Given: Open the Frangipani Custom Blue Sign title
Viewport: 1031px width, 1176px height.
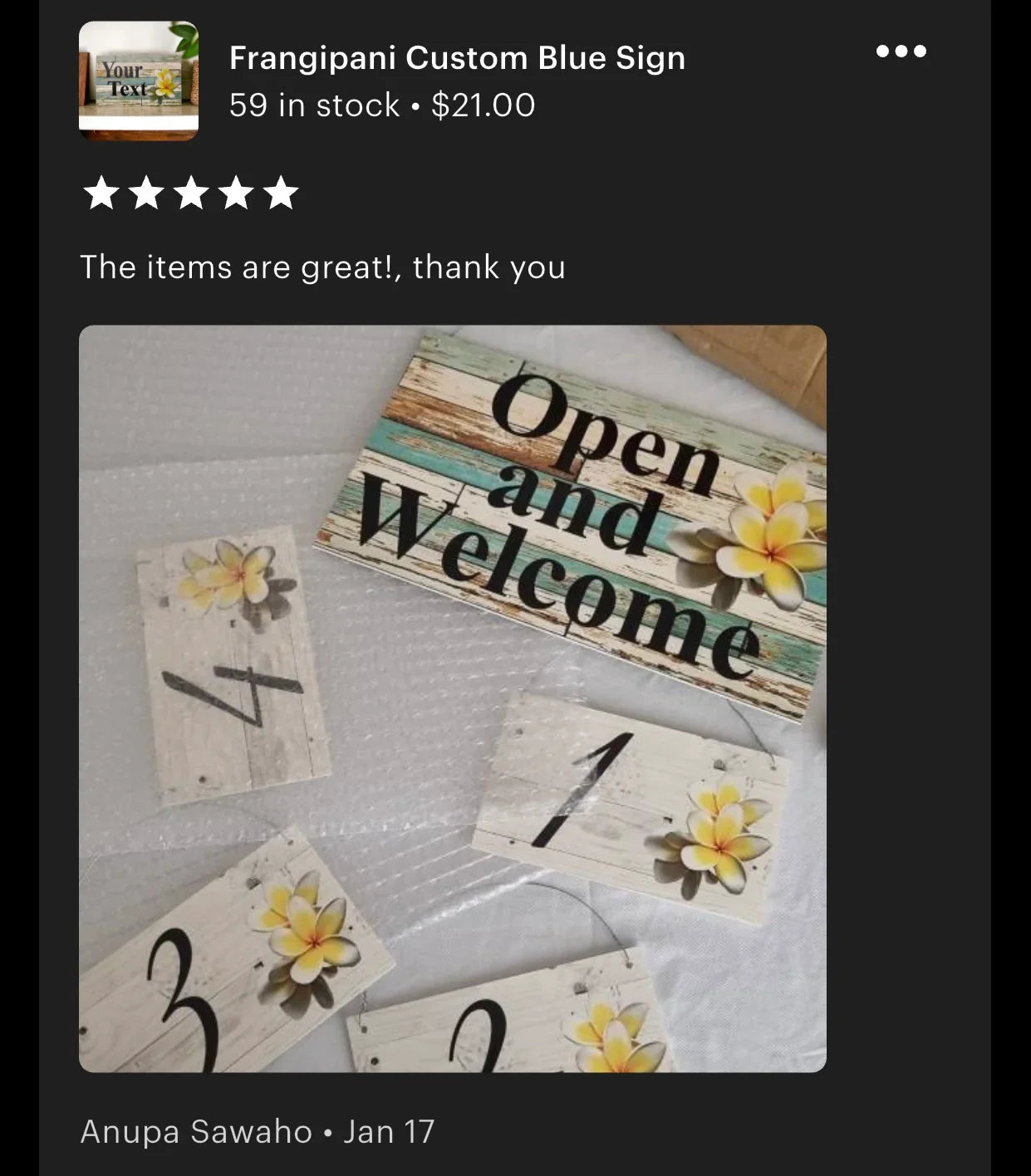Looking at the screenshot, I should click(457, 58).
